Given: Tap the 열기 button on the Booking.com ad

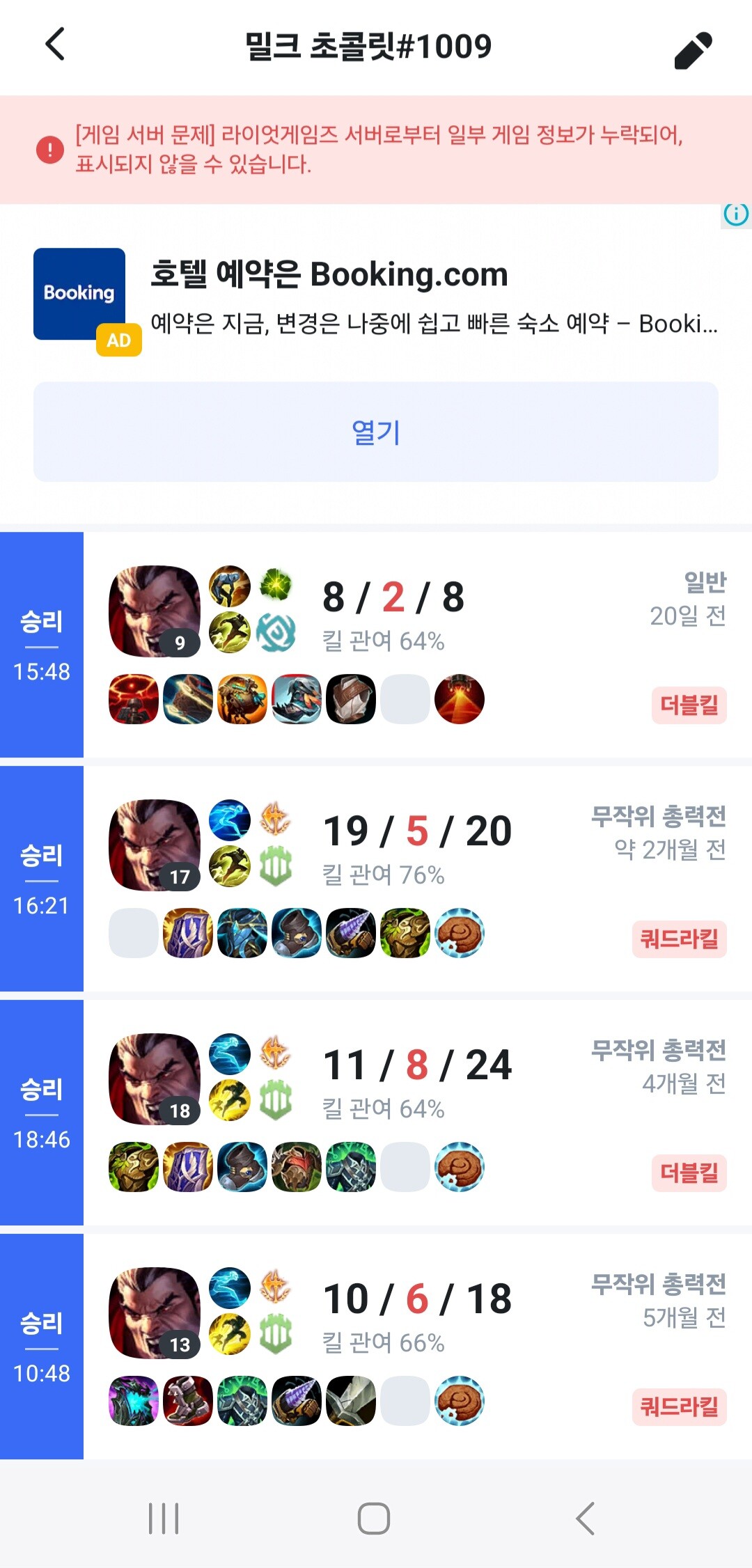Looking at the screenshot, I should click(376, 432).
